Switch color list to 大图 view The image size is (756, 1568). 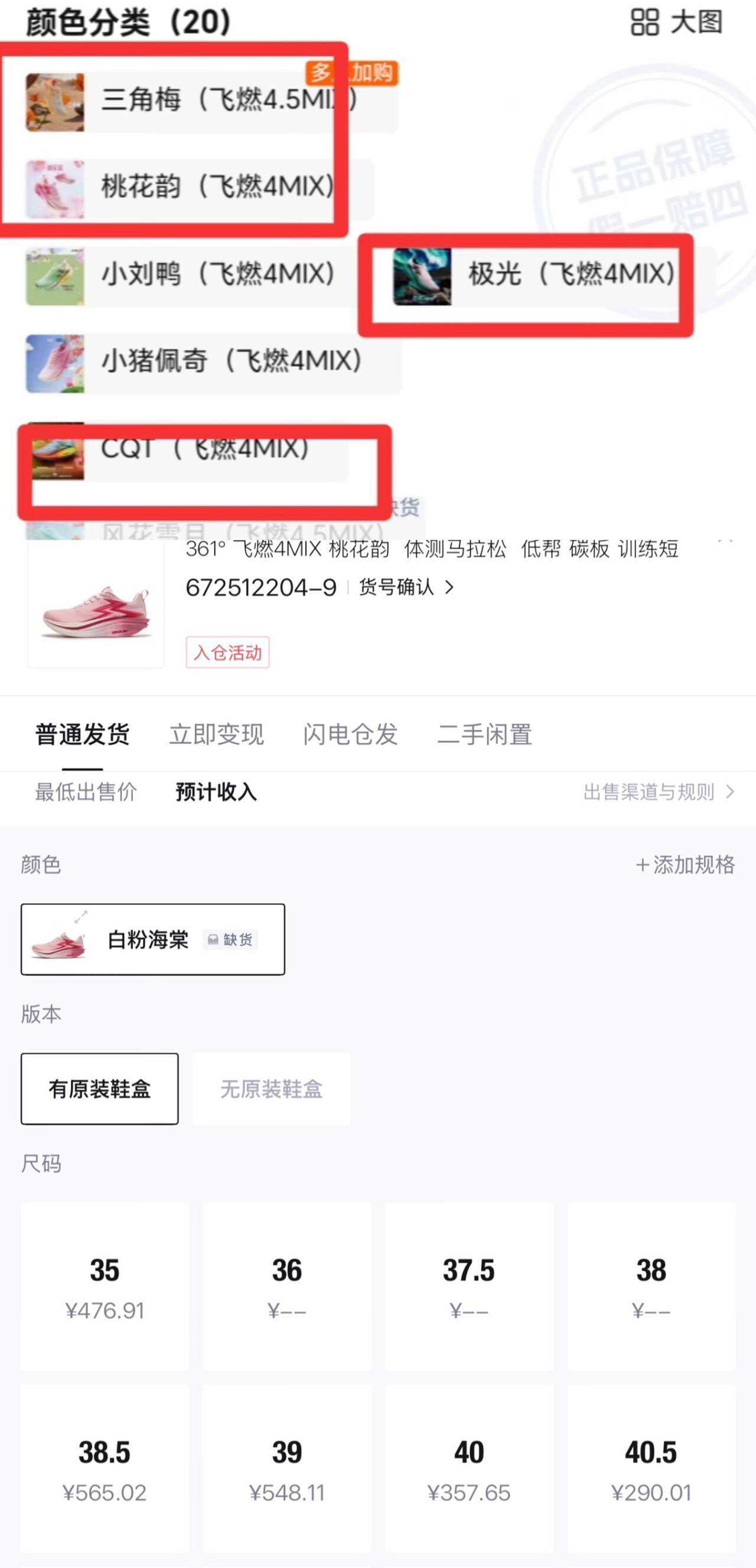click(x=676, y=22)
